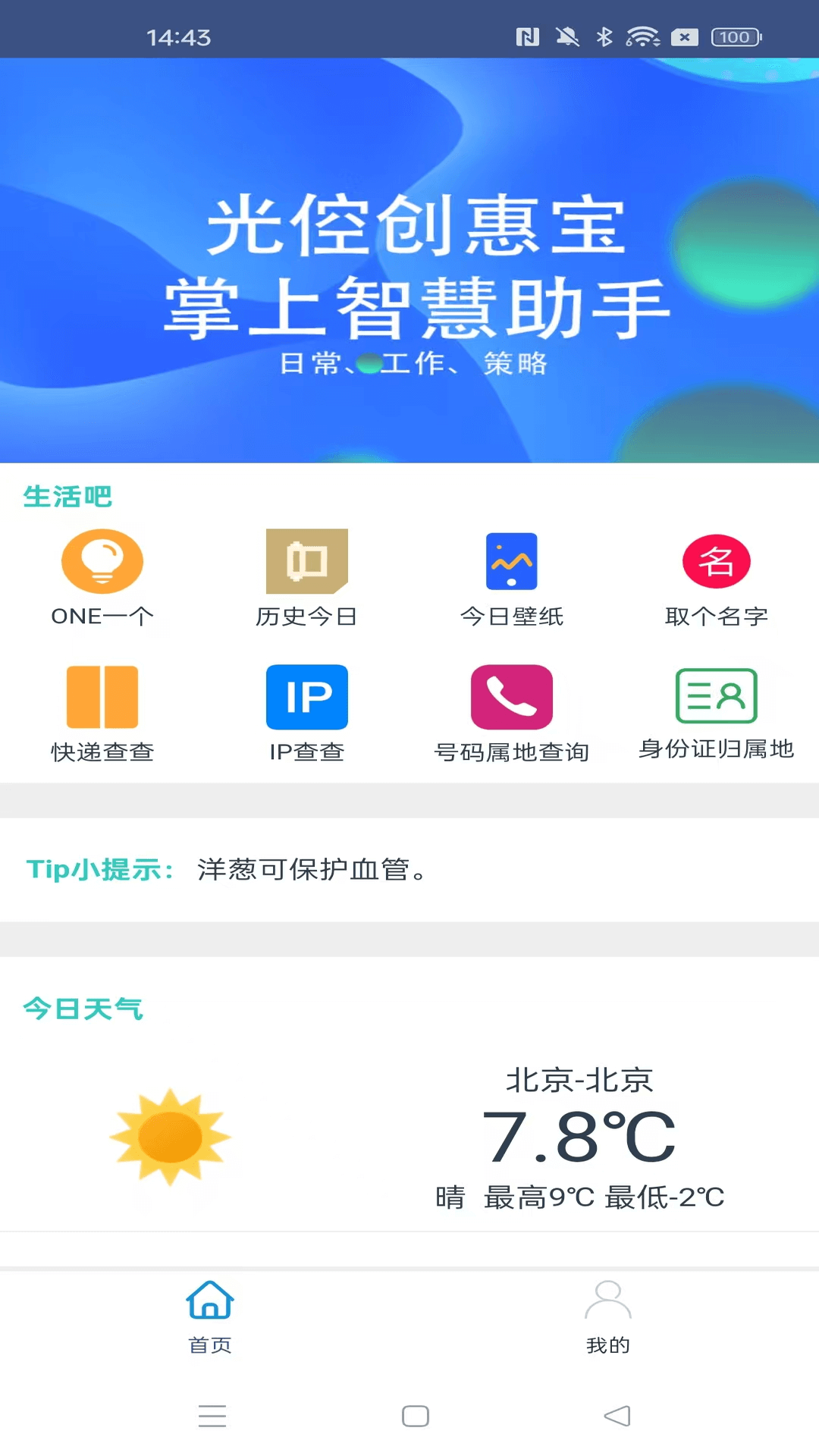The image size is (819, 1456).
Task: Tap the system back button
Action: tap(617, 1416)
